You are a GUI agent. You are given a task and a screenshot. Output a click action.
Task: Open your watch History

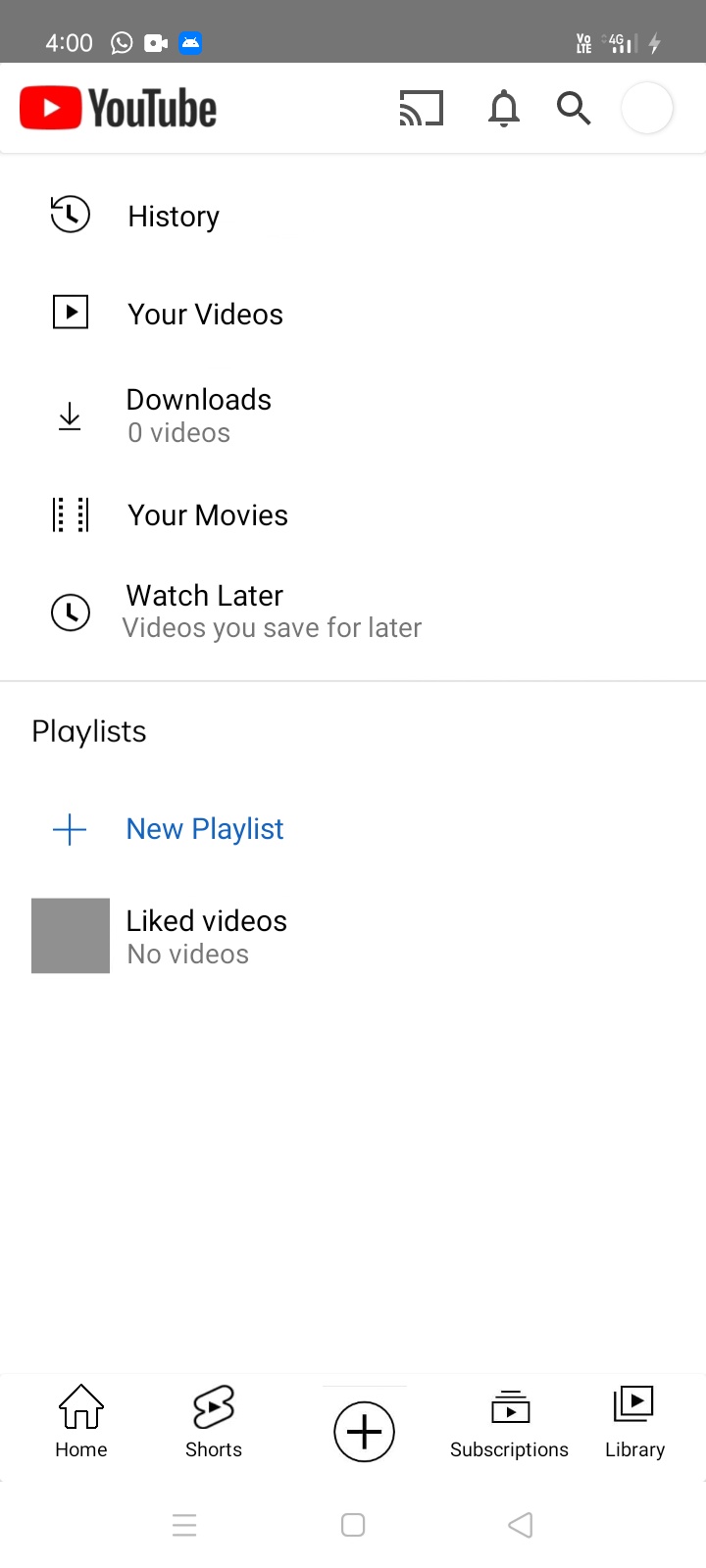[x=173, y=216]
